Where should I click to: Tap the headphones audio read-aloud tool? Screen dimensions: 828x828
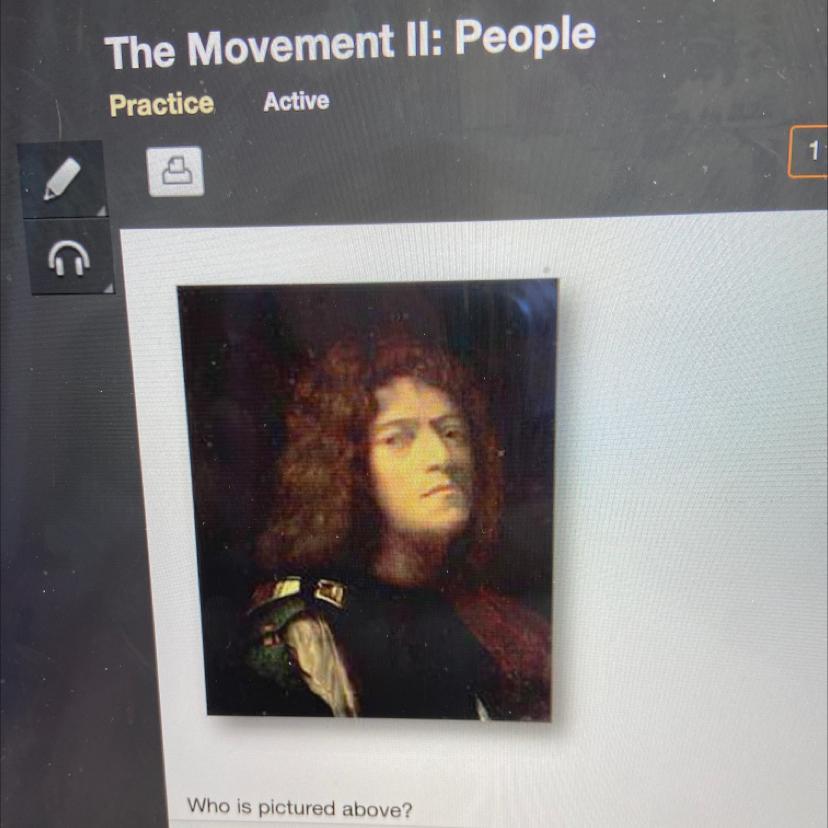70,258
